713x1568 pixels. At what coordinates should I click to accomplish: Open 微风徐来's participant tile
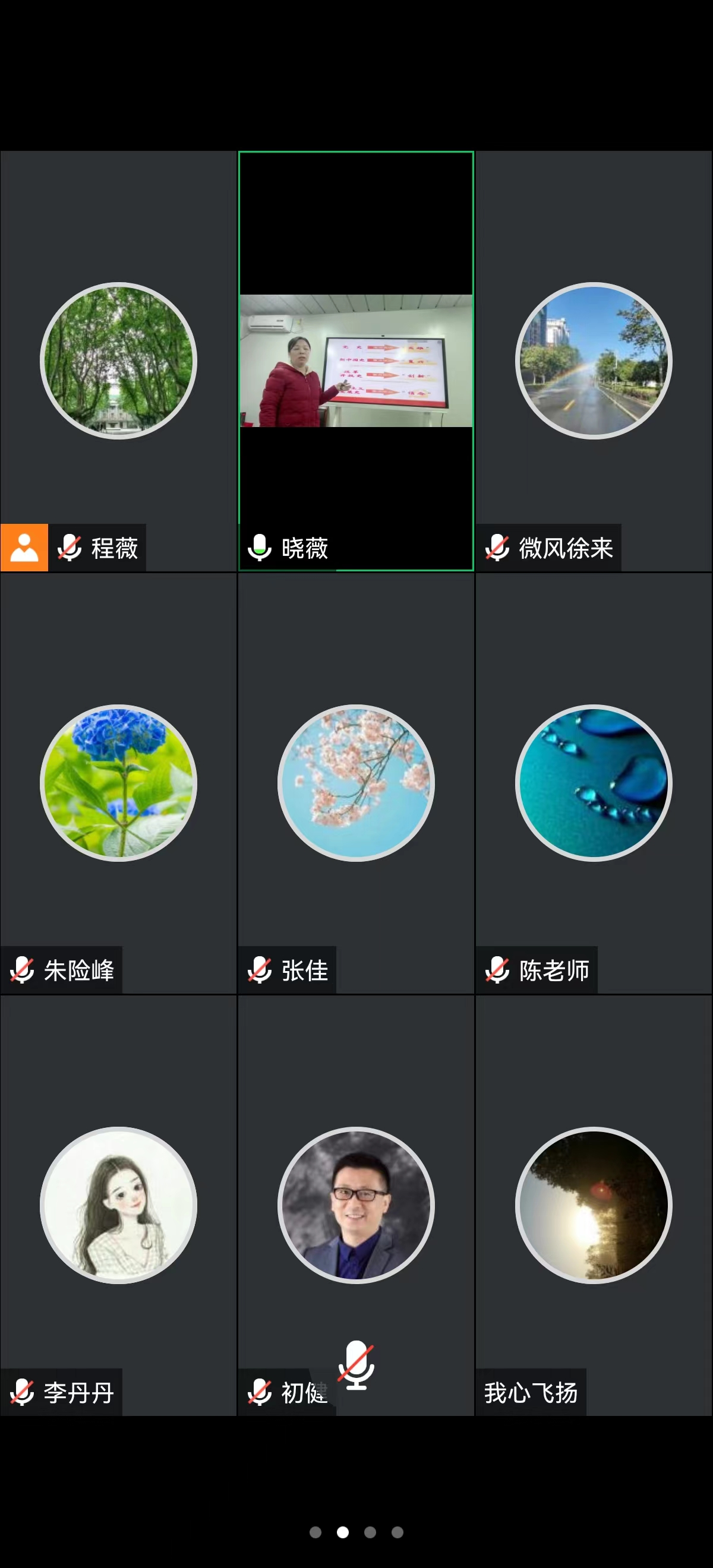594,361
